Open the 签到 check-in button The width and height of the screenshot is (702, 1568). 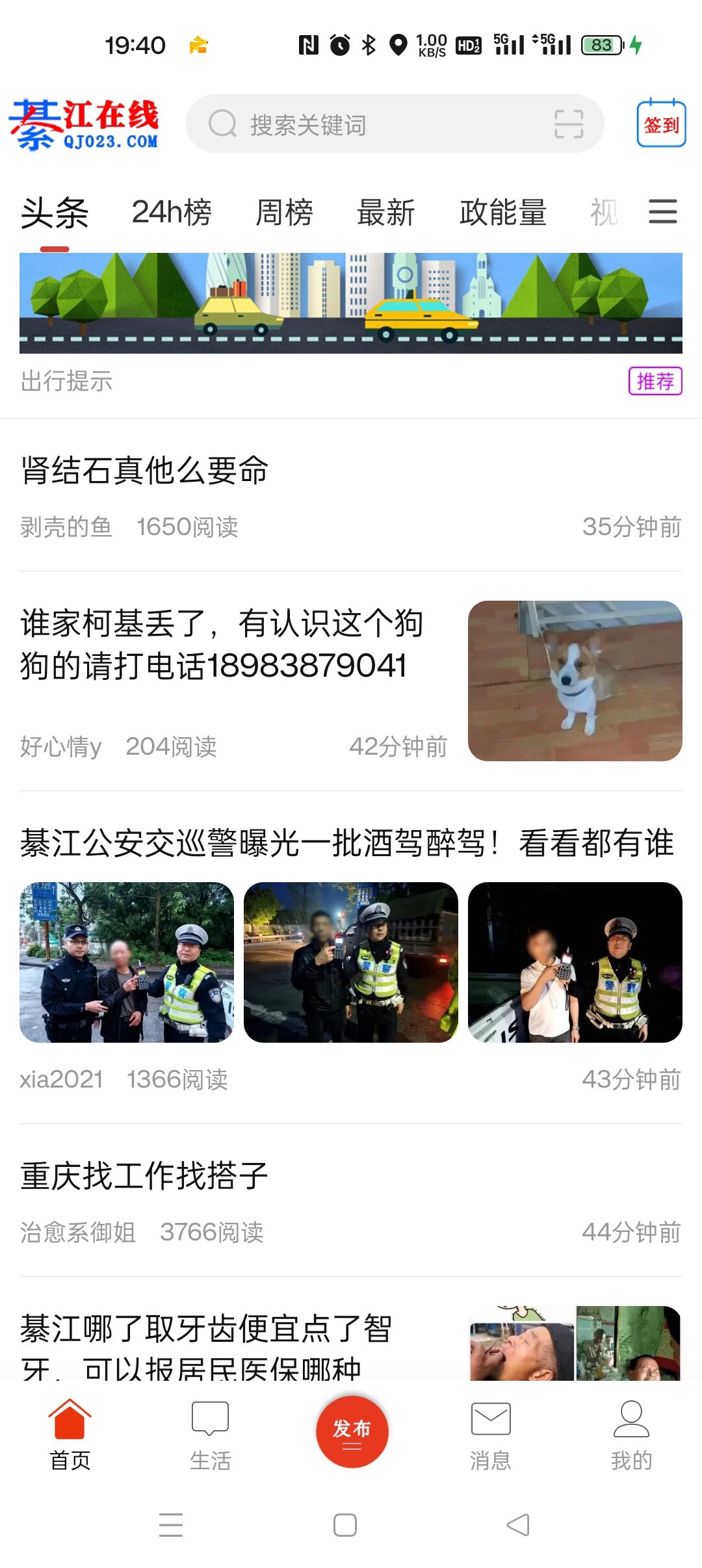661,124
